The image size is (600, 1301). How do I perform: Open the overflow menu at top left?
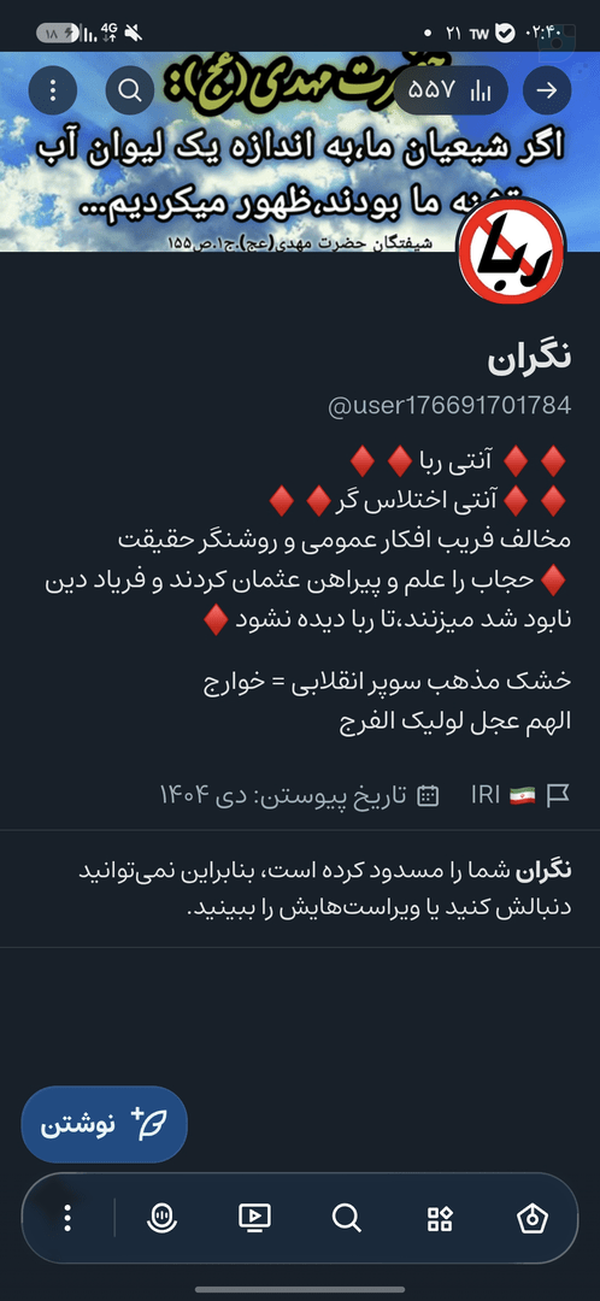53,91
